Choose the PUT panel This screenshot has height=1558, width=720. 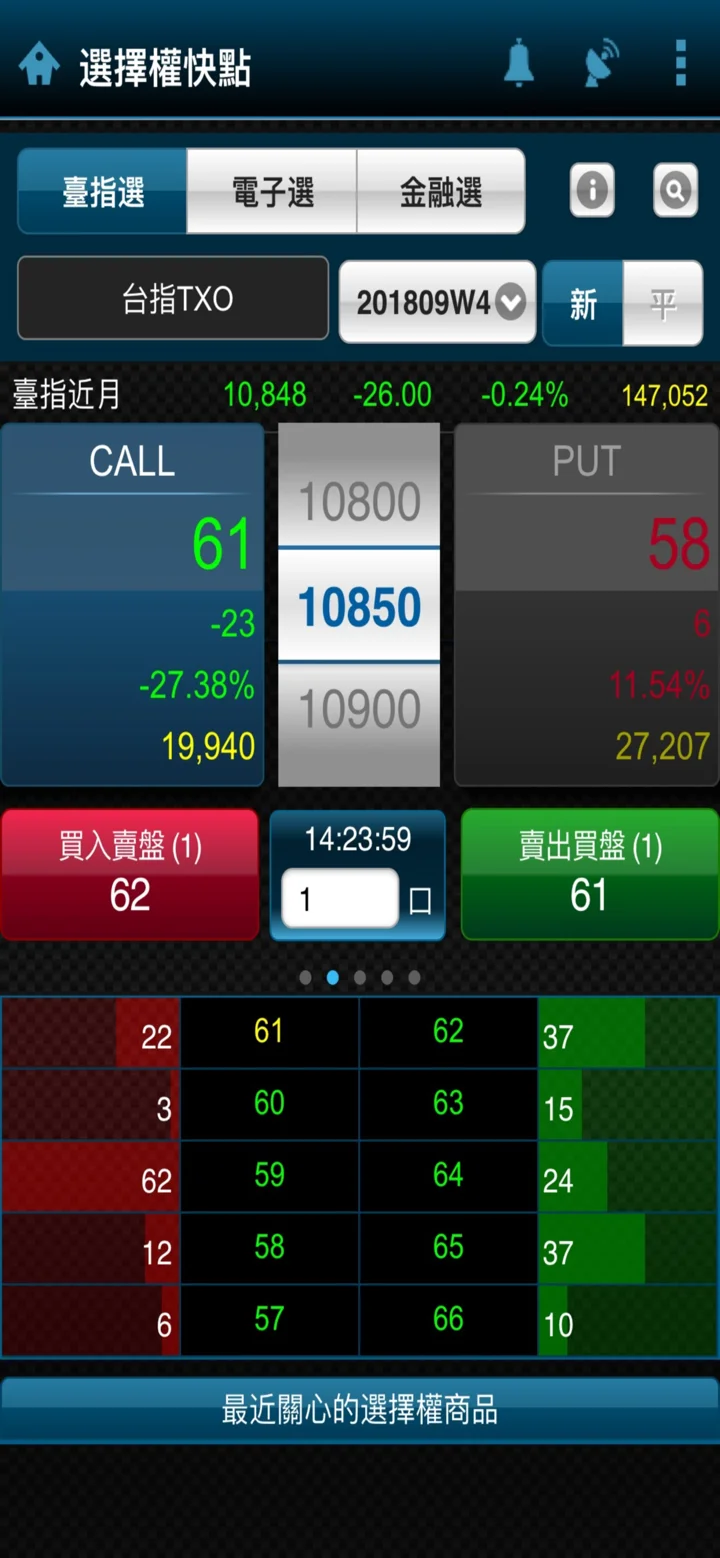tap(587, 605)
